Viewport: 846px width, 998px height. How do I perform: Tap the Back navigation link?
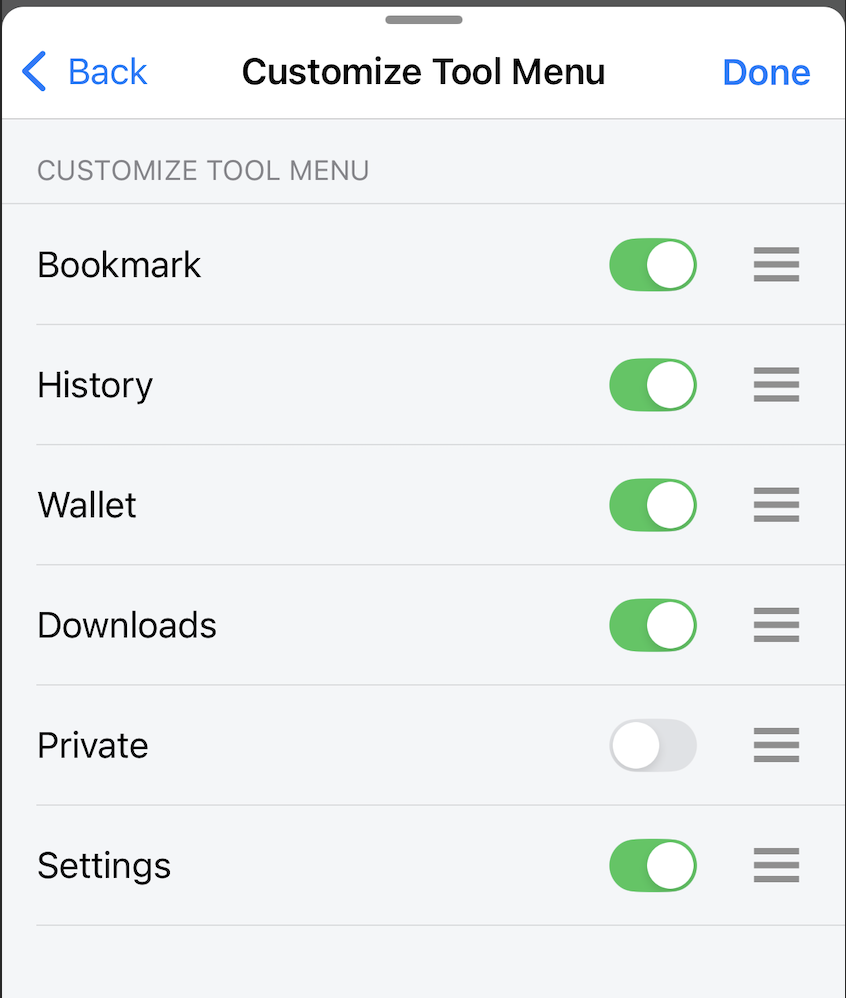point(95,72)
